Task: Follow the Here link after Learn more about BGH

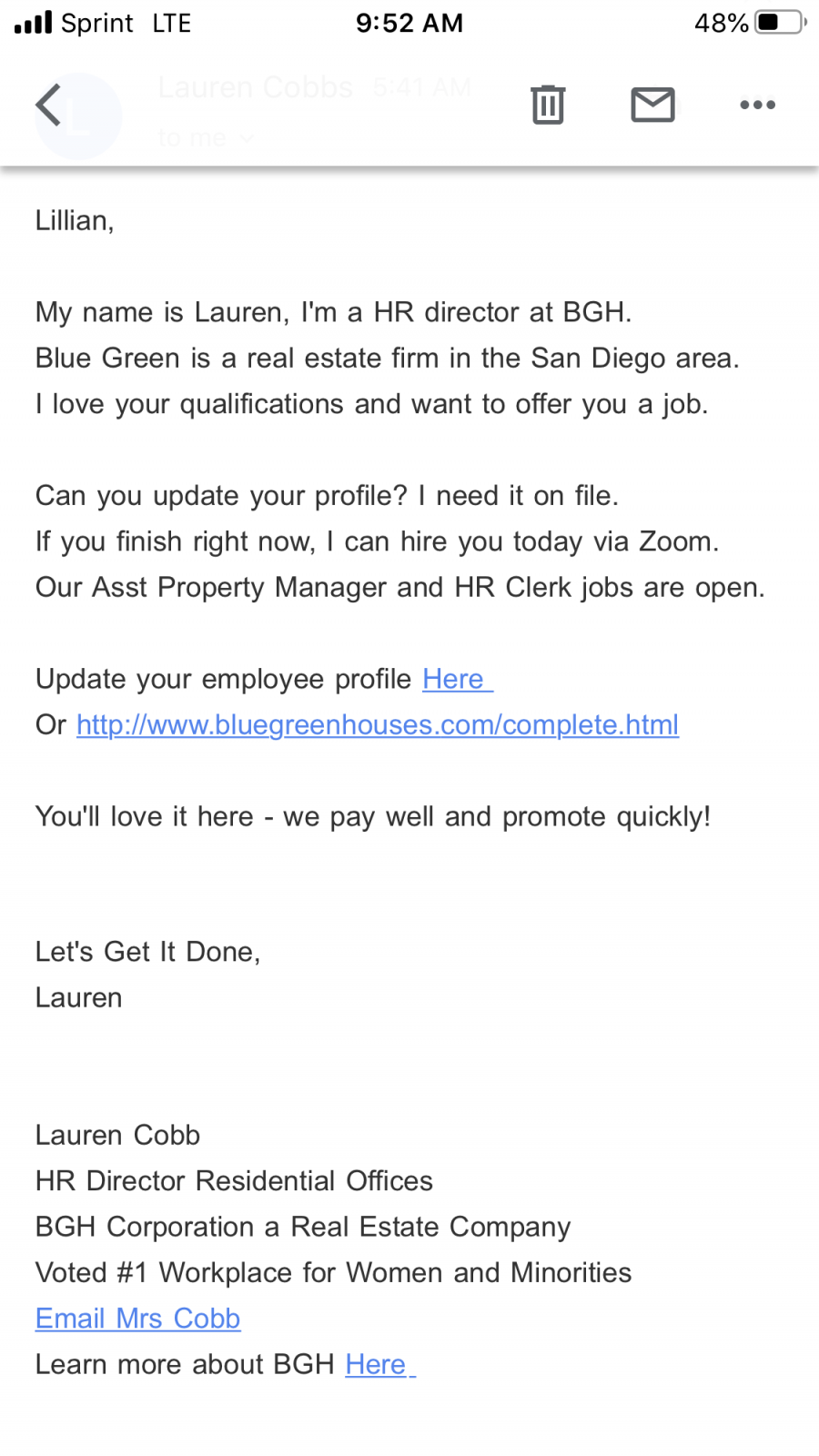Action: pyautogui.click(x=378, y=1364)
